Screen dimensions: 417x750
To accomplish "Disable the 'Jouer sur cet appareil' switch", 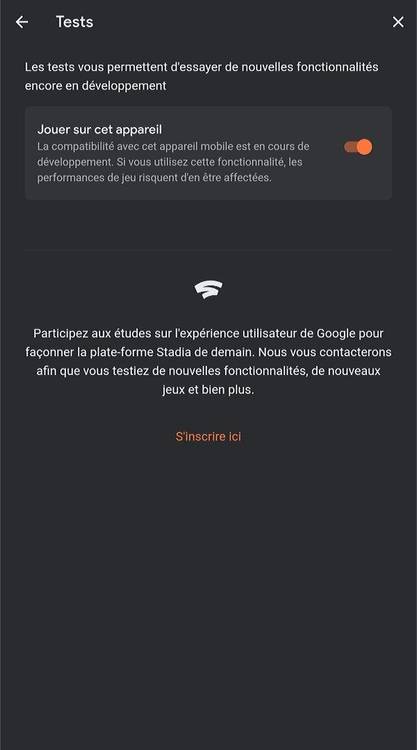I will pyautogui.click(x=358, y=147).
